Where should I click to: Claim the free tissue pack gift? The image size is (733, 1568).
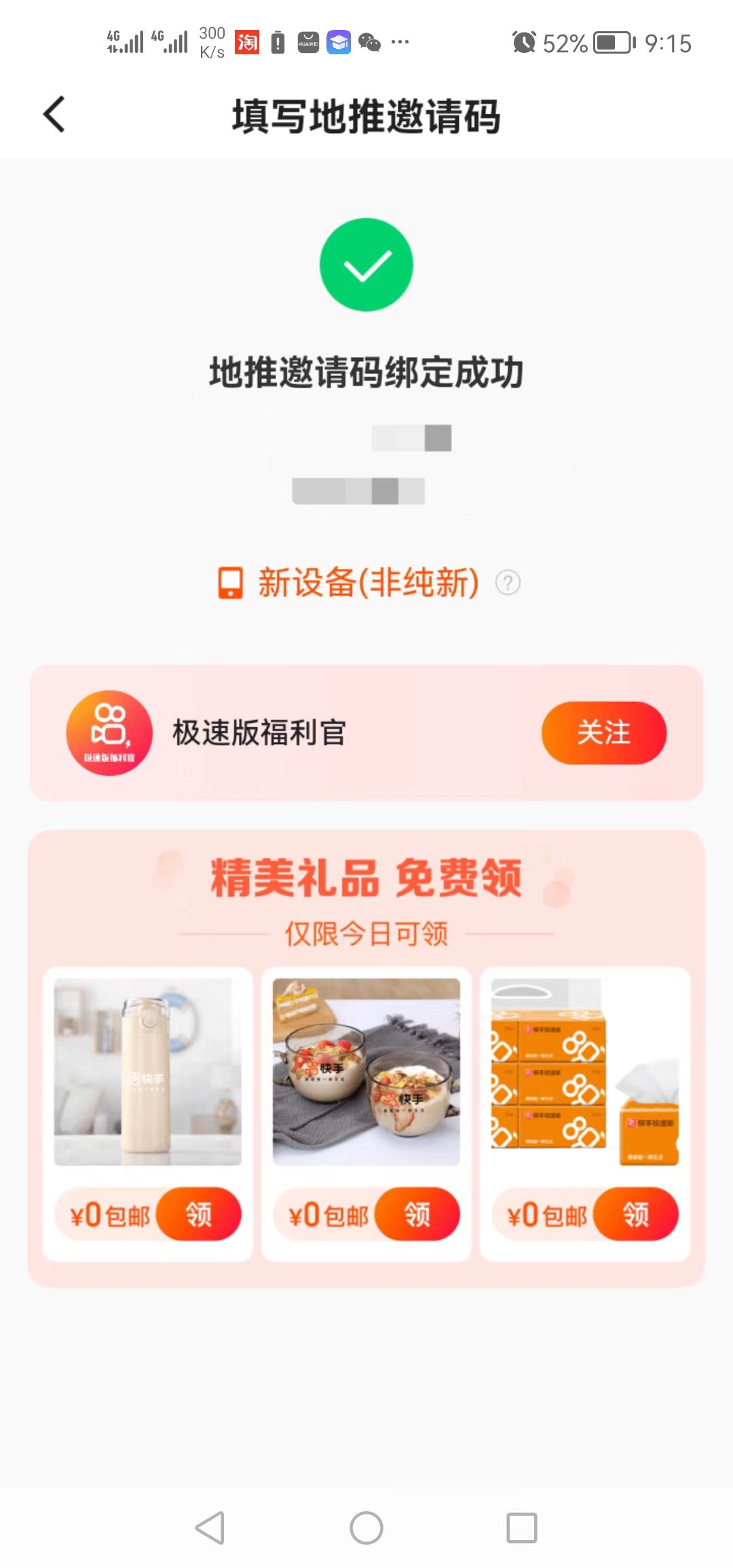point(636,1214)
